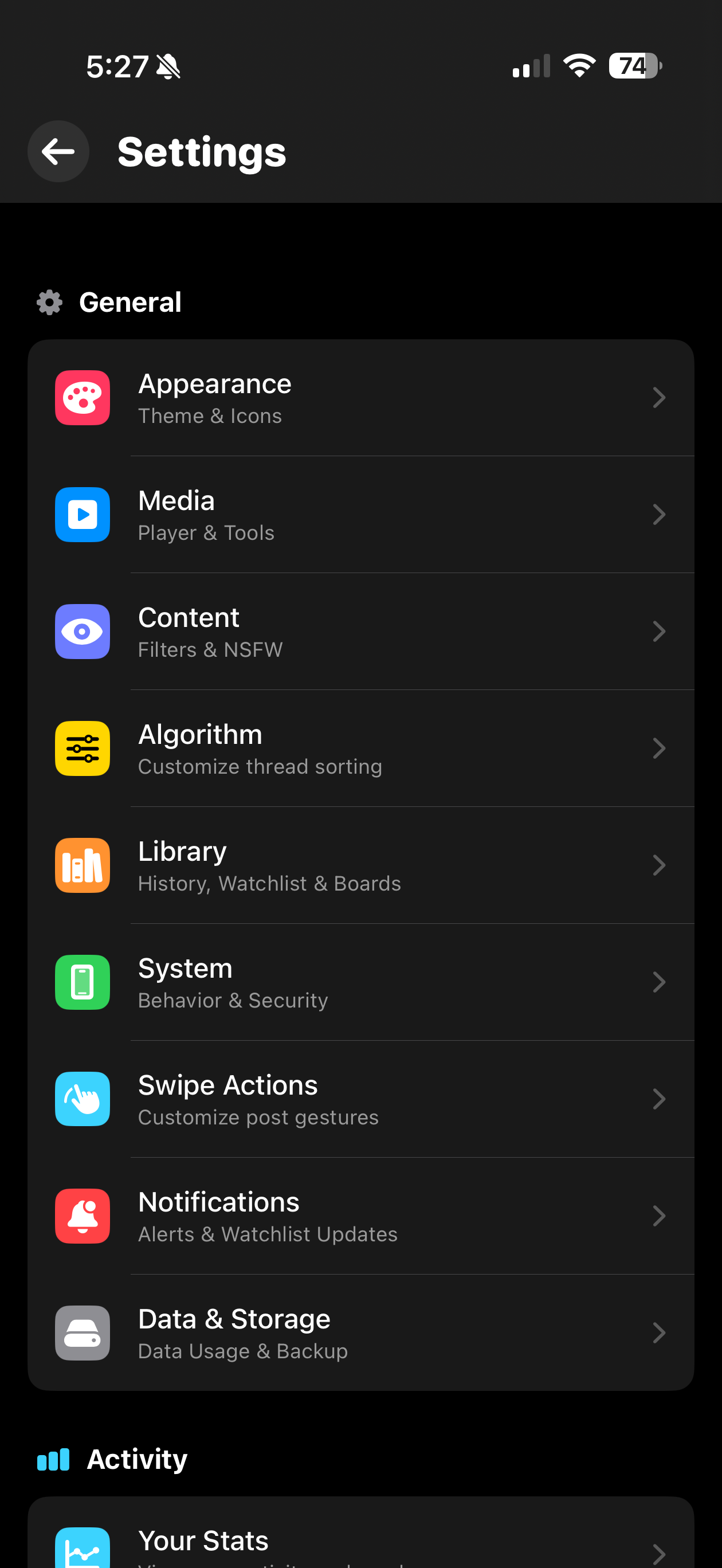Image resolution: width=722 pixels, height=1568 pixels.
Task: Tap the Content eye icon
Action: (82, 632)
